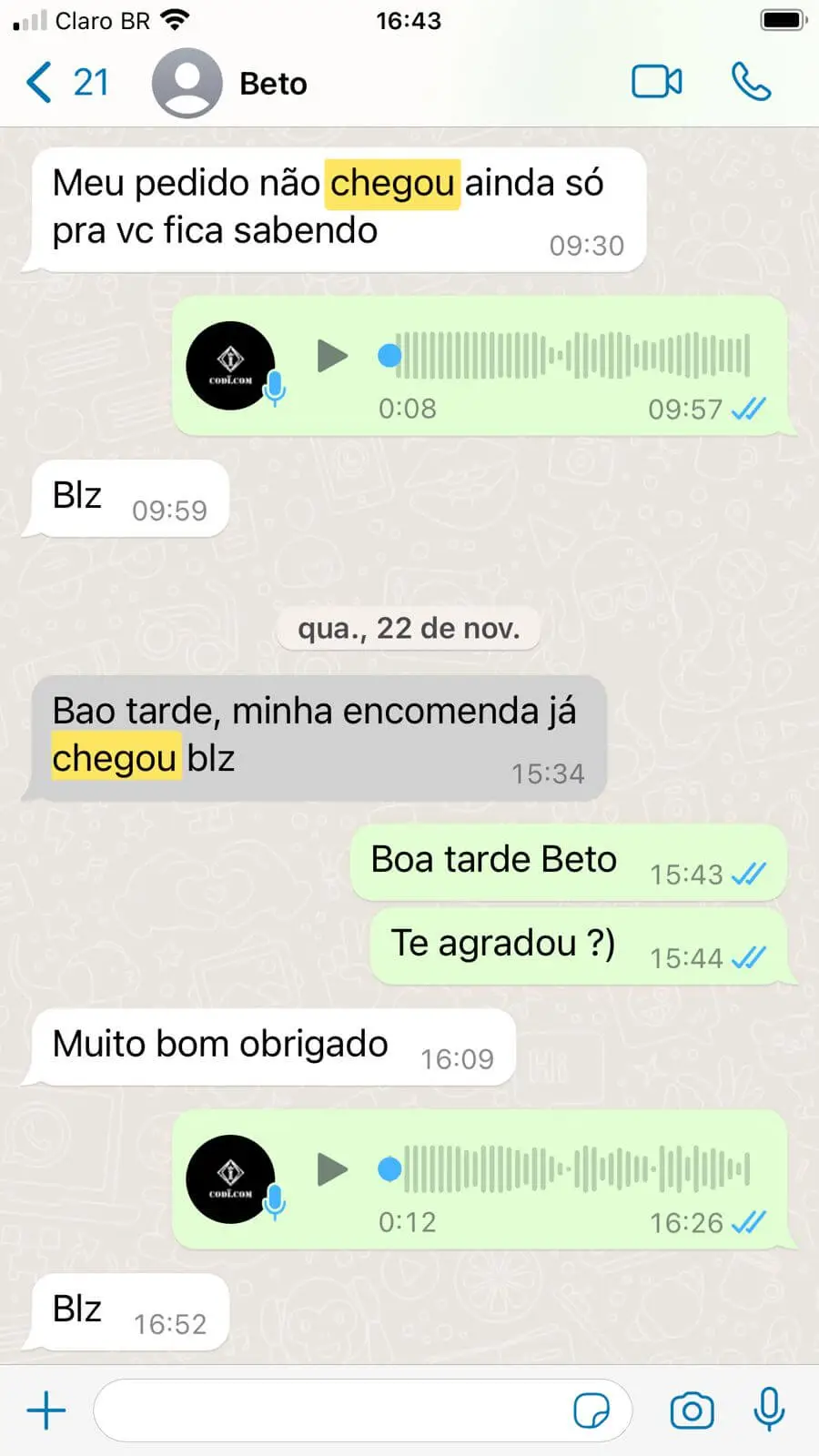Start a video call with Beto
This screenshot has width=819, height=1456.
(657, 82)
